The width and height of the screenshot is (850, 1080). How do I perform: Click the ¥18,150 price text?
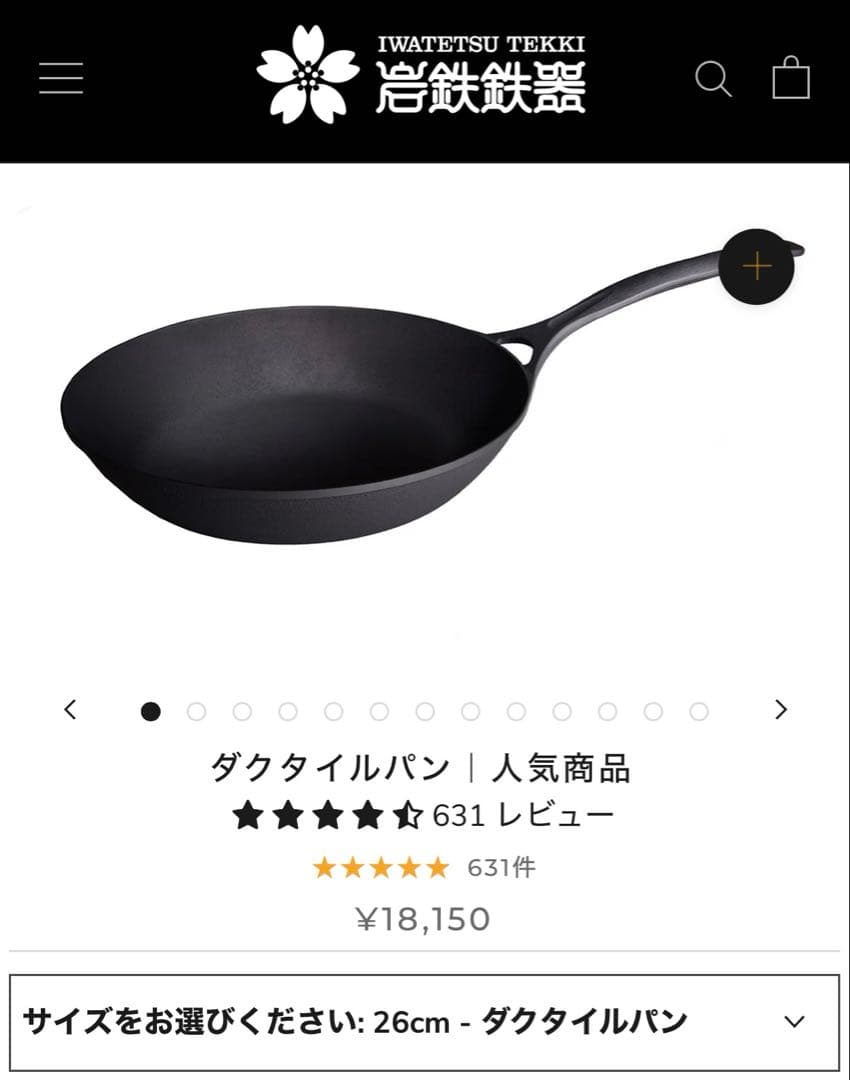pos(424,917)
